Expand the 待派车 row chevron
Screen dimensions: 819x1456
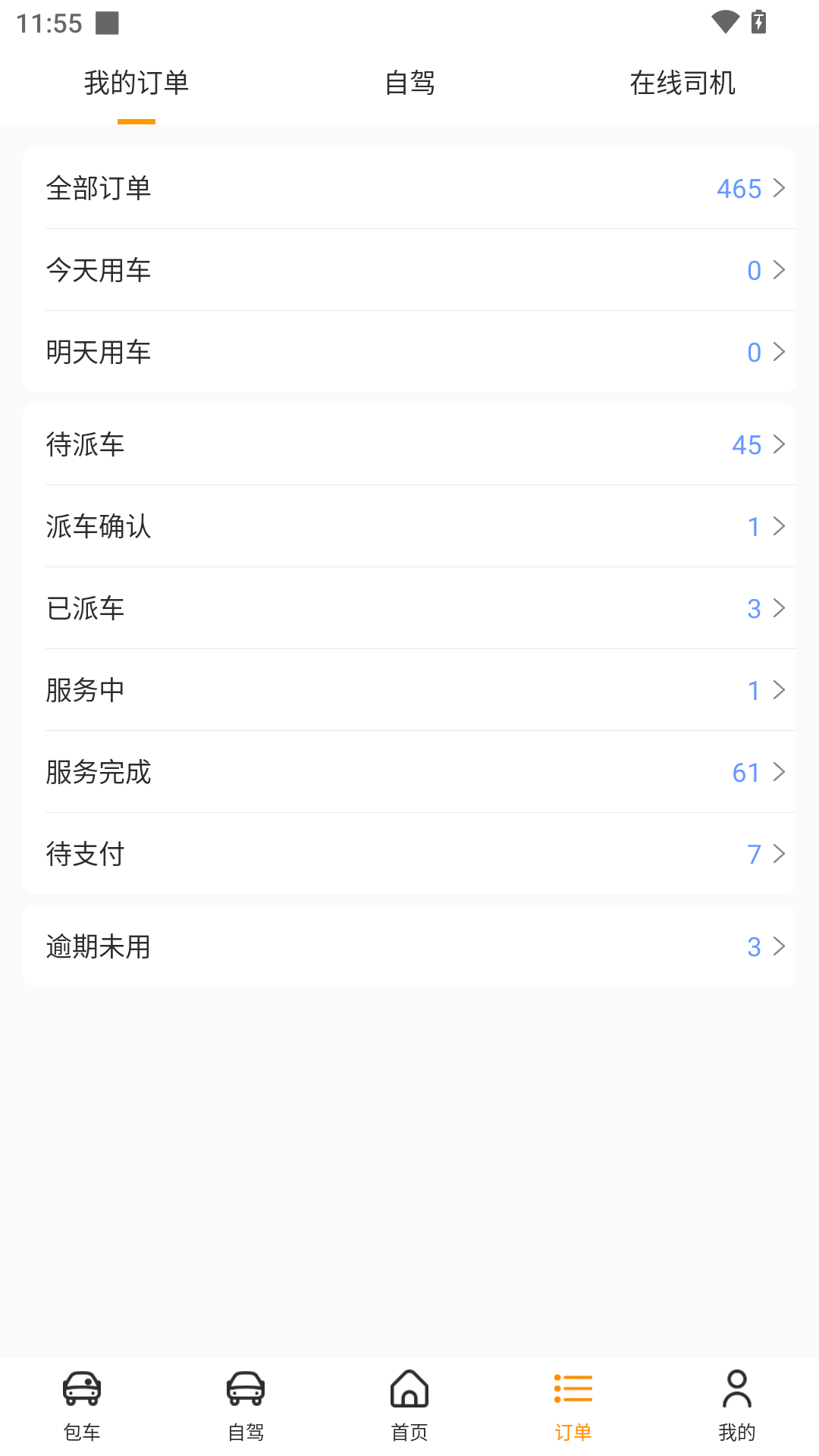(x=779, y=445)
